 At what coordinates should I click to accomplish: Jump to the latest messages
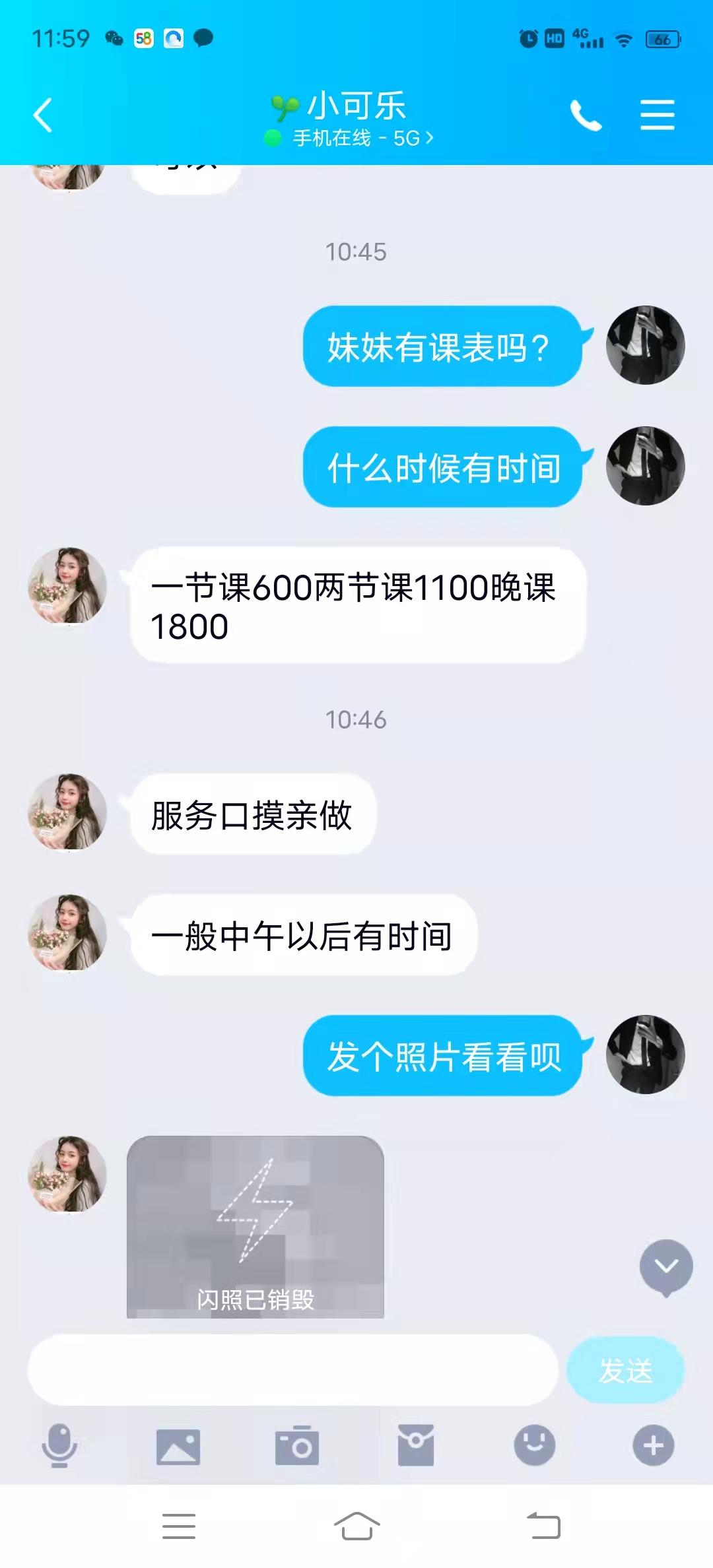click(x=666, y=1266)
